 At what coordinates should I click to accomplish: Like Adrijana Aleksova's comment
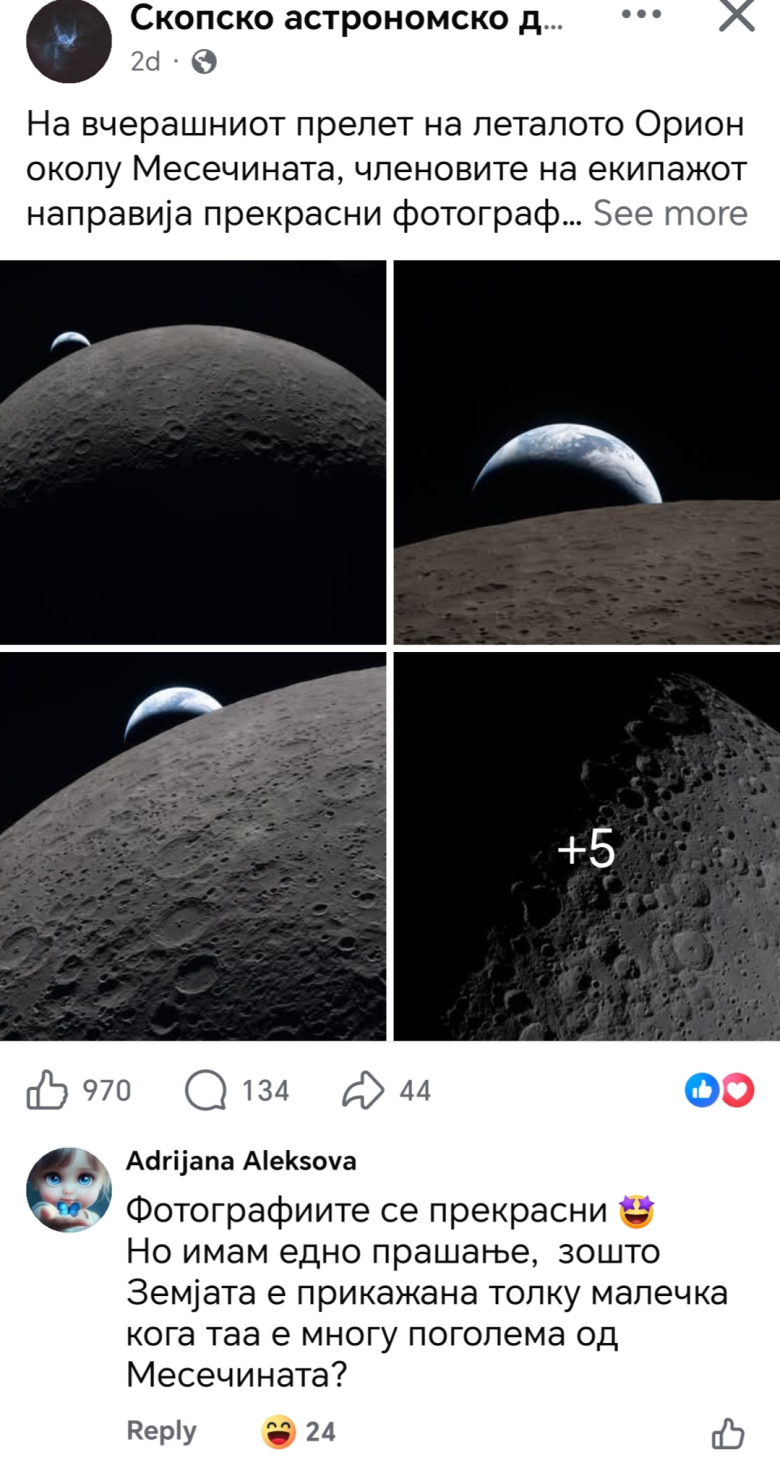coord(728,1433)
